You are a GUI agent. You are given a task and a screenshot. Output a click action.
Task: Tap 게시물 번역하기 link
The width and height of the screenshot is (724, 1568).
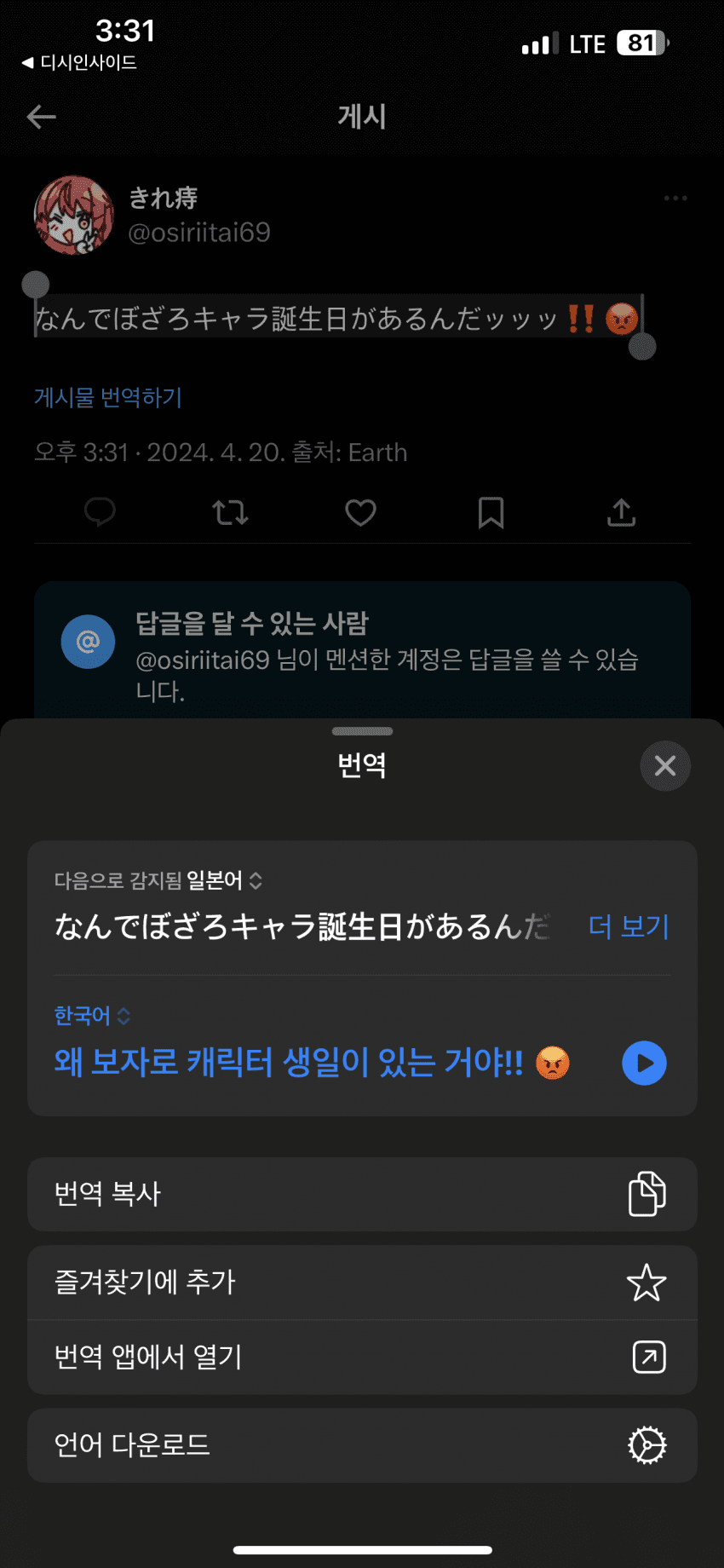pos(108,397)
